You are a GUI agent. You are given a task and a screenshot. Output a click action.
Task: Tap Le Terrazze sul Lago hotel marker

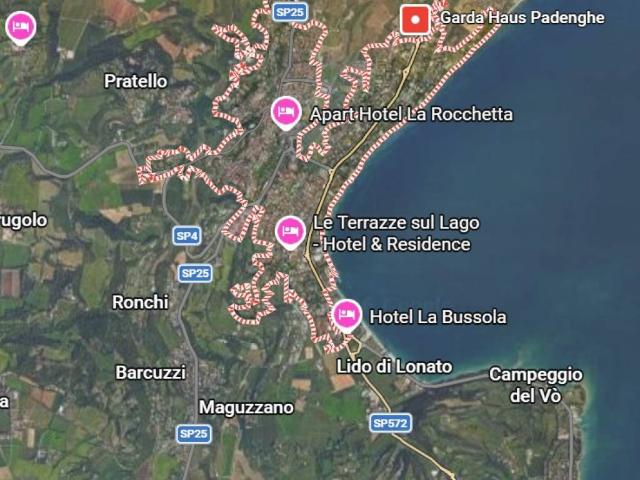[x=291, y=232]
